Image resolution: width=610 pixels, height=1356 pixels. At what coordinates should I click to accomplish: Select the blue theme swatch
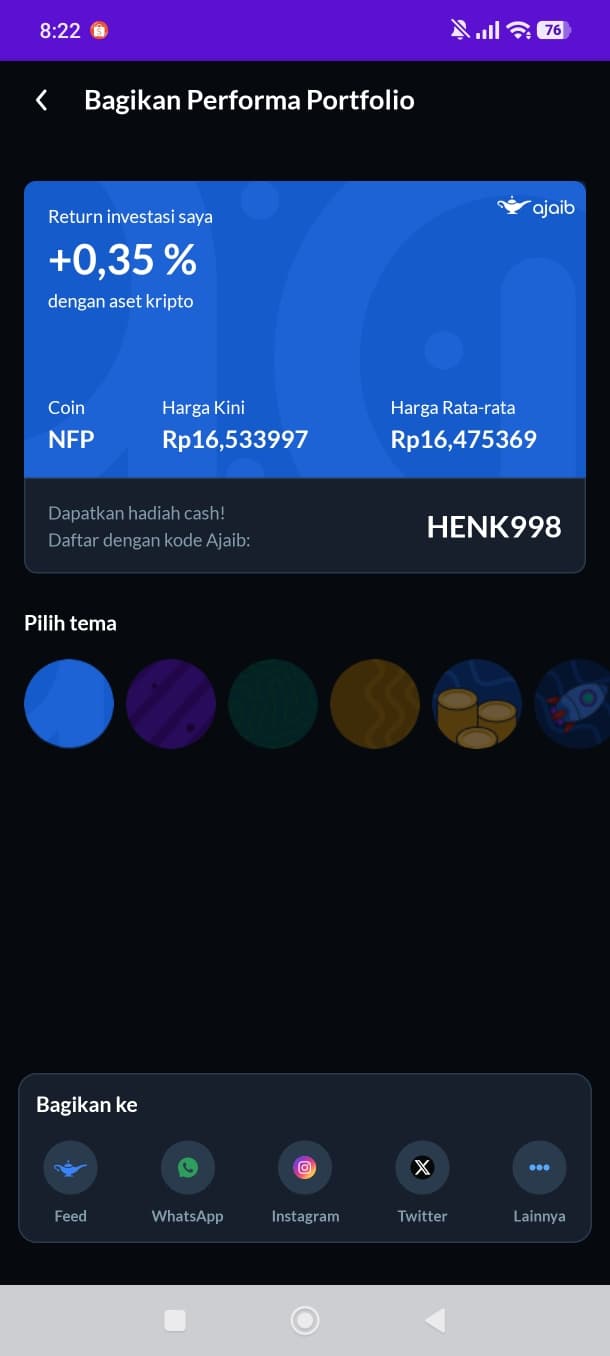pyautogui.click(x=69, y=704)
